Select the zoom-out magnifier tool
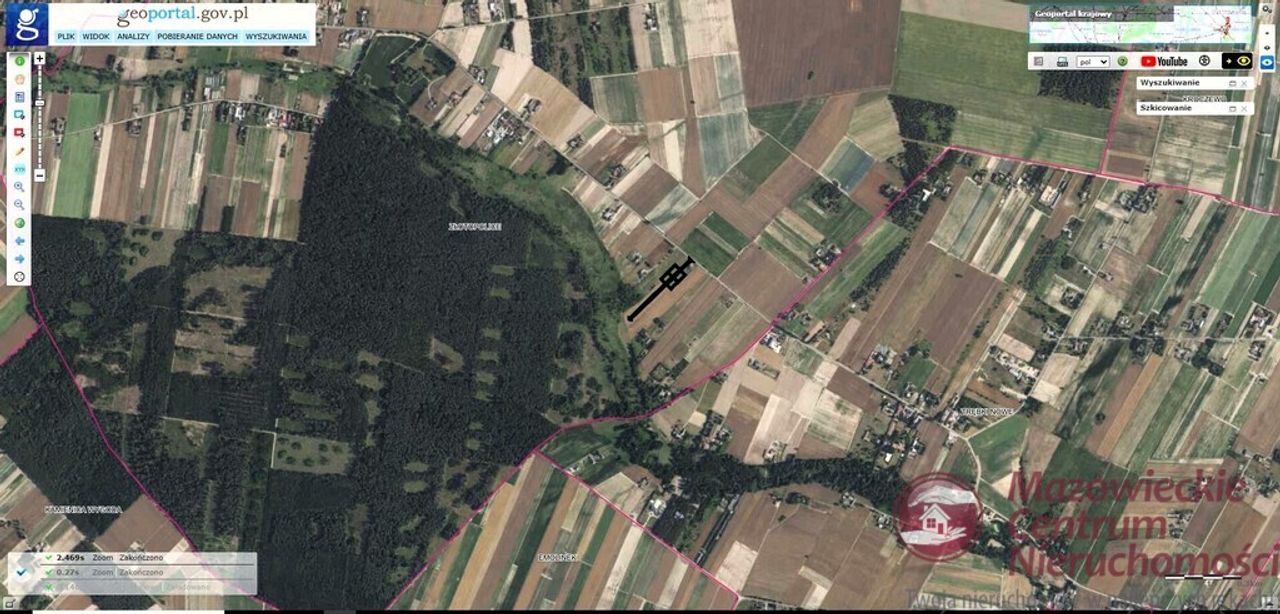1280x614 pixels. [x=20, y=204]
